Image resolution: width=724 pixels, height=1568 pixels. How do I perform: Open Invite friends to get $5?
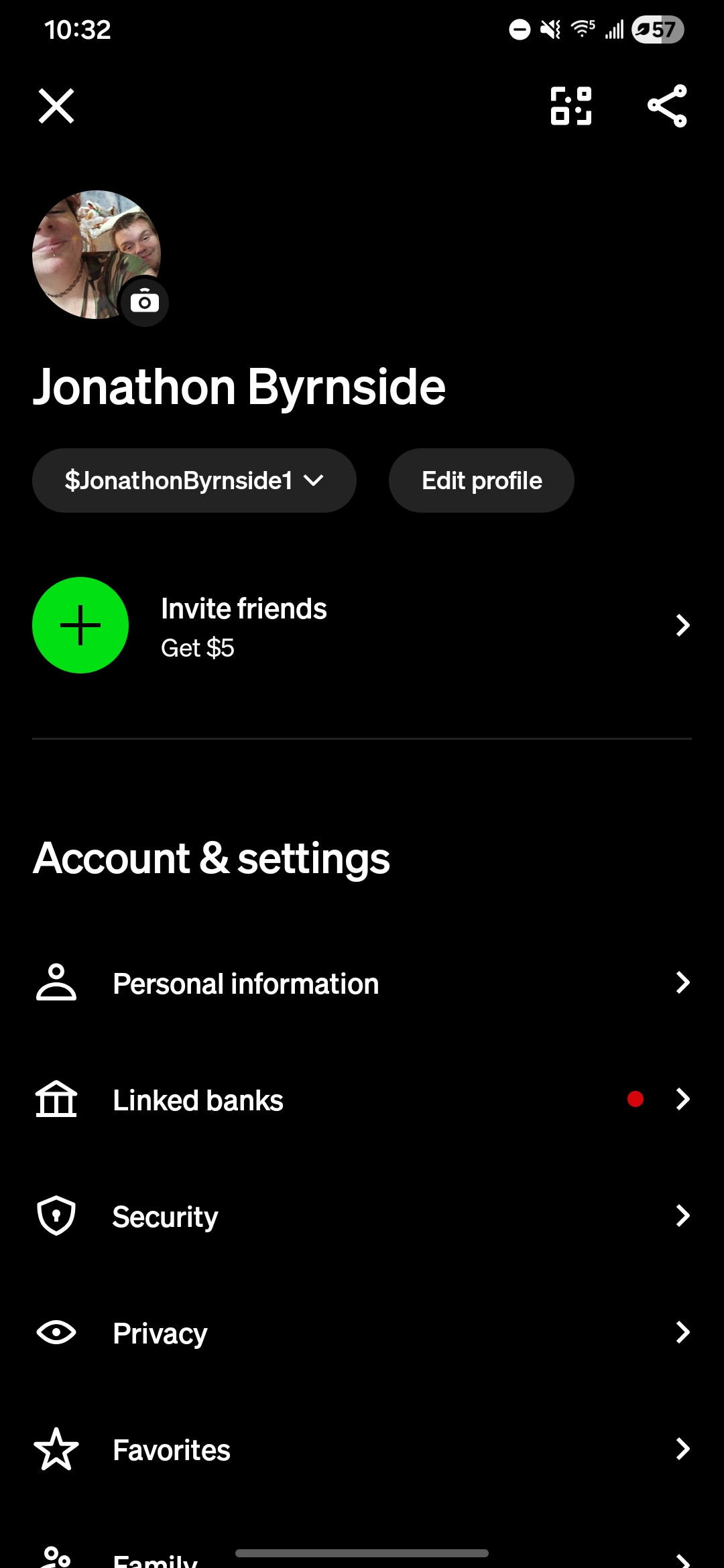[x=362, y=625]
